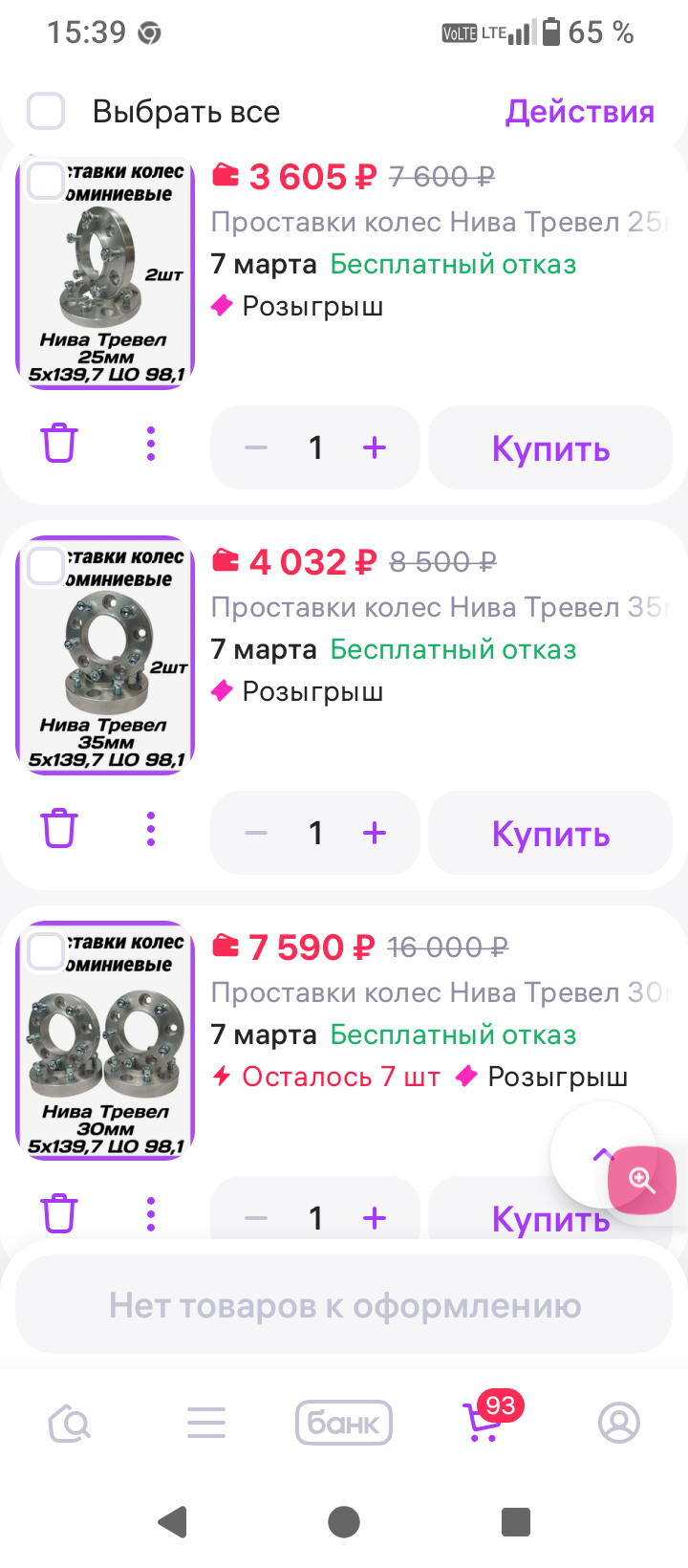The height and width of the screenshot is (1568, 688).
Task: Delete the 25мм wheel spacers using trash icon
Action: click(59, 443)
